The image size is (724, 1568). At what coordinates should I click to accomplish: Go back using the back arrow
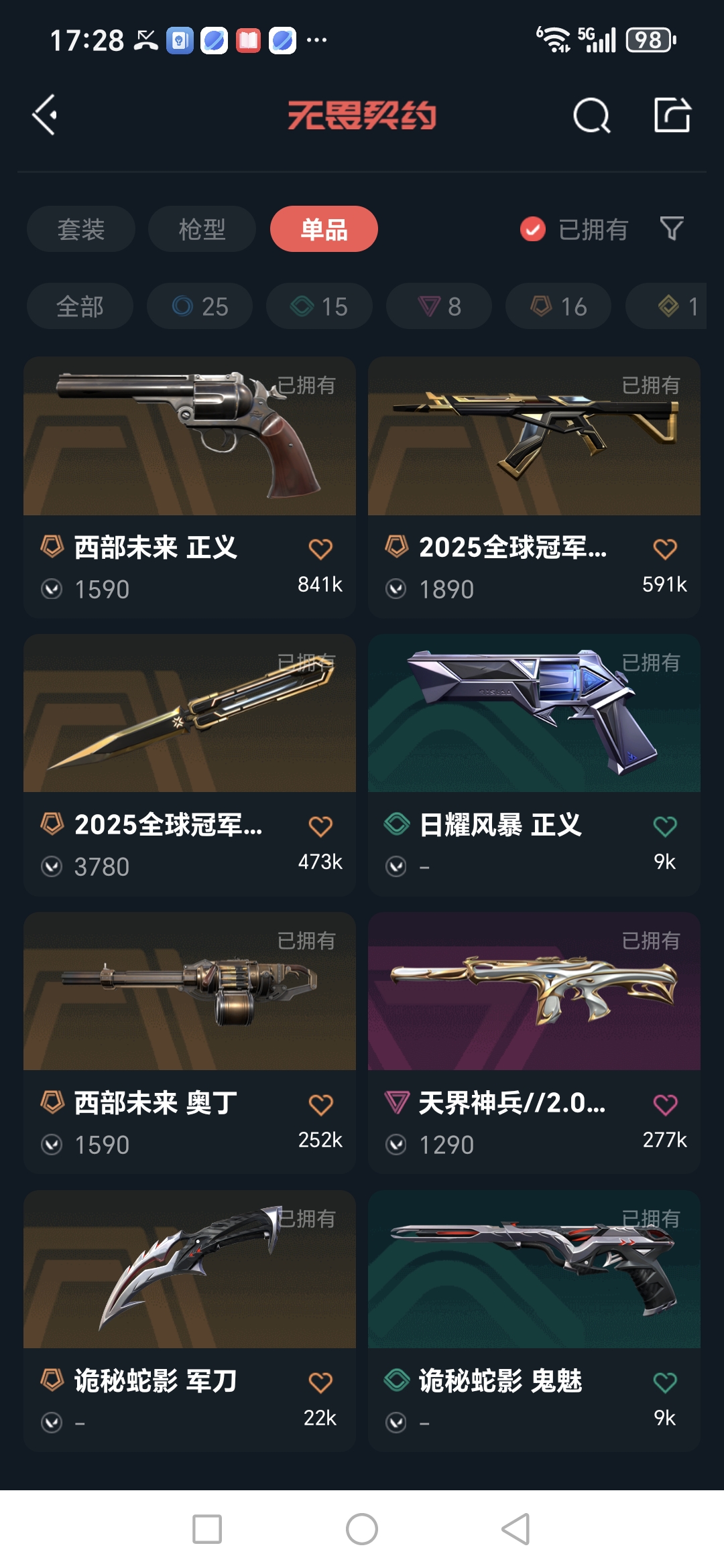click(44, 116)
